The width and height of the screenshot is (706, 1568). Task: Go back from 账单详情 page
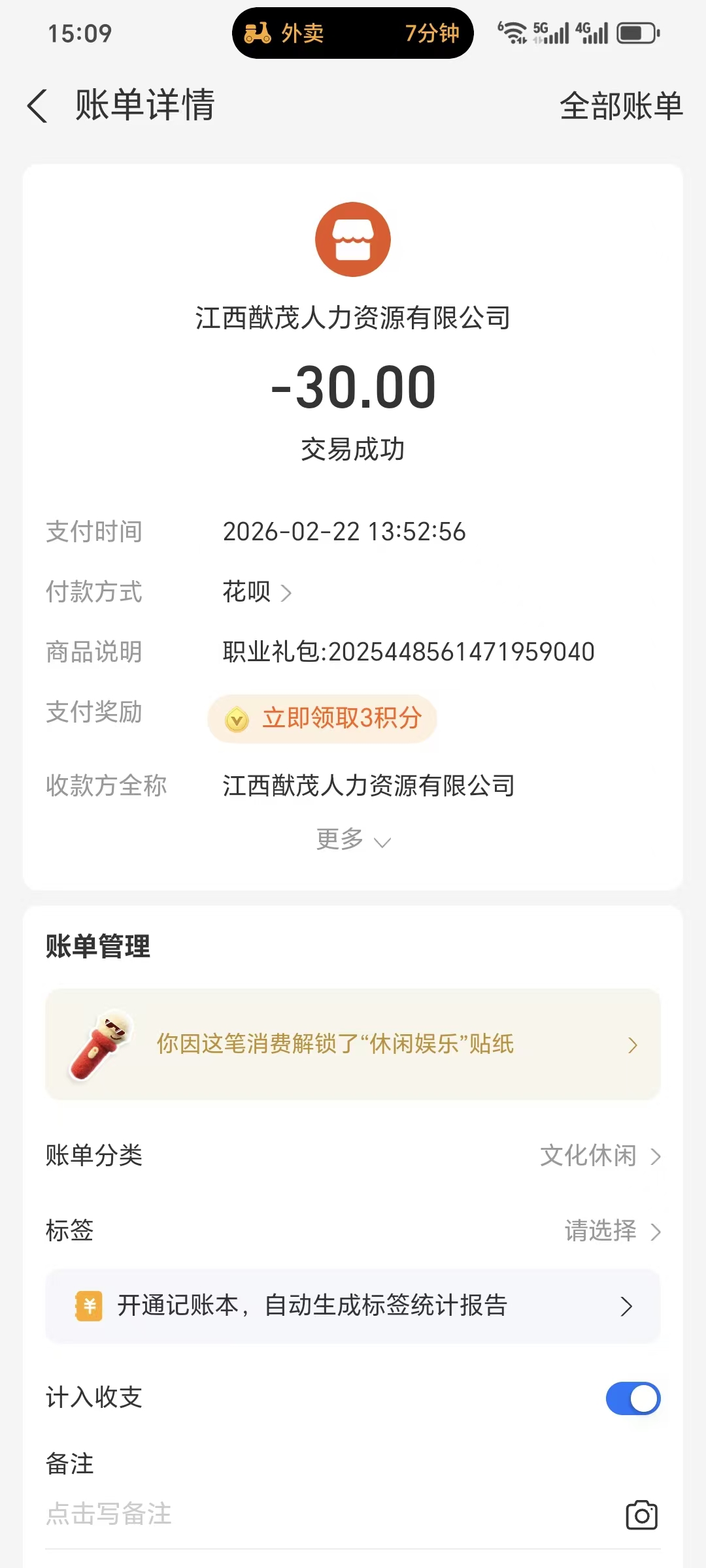(38, 106)
